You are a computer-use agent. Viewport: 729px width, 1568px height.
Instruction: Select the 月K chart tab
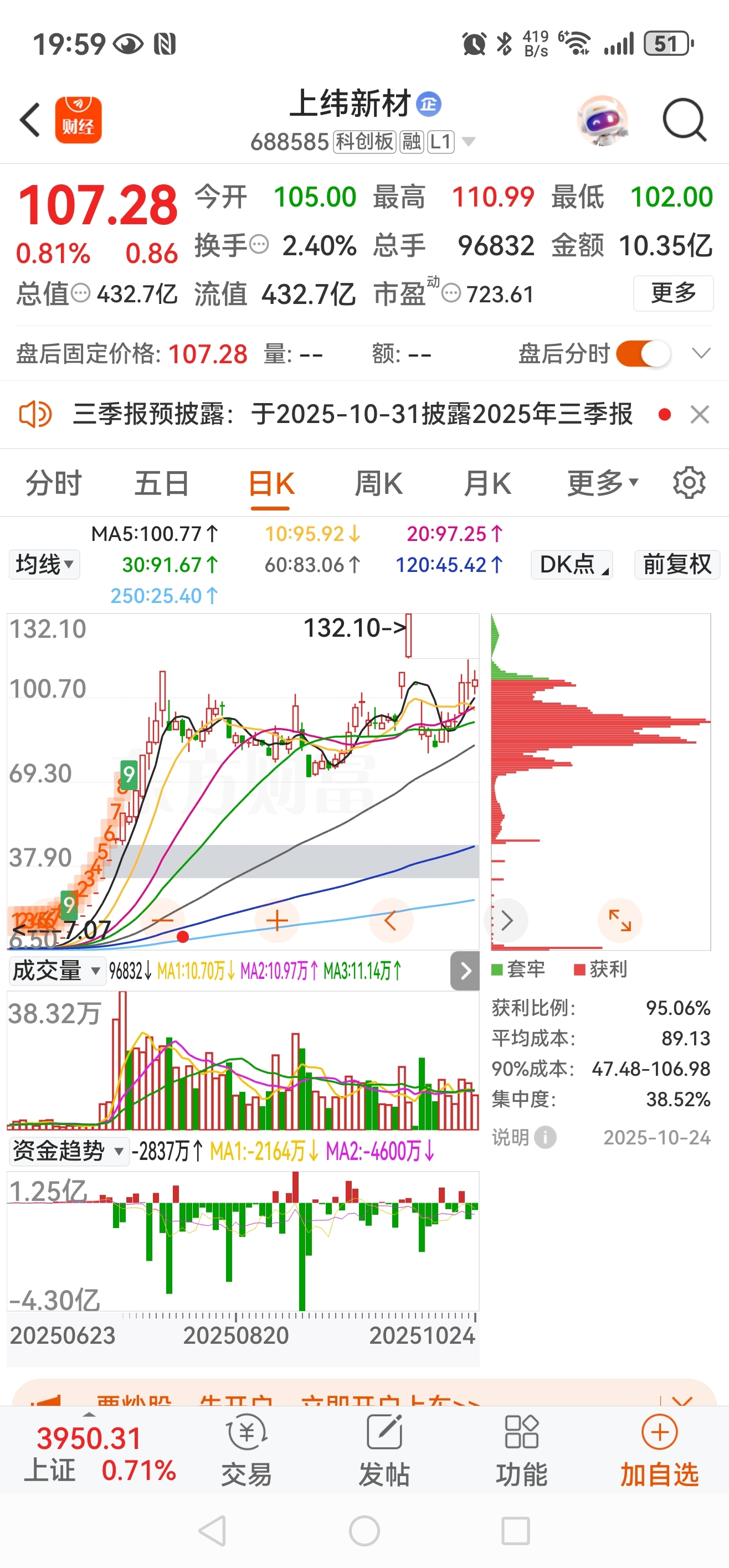pos(486,484)
